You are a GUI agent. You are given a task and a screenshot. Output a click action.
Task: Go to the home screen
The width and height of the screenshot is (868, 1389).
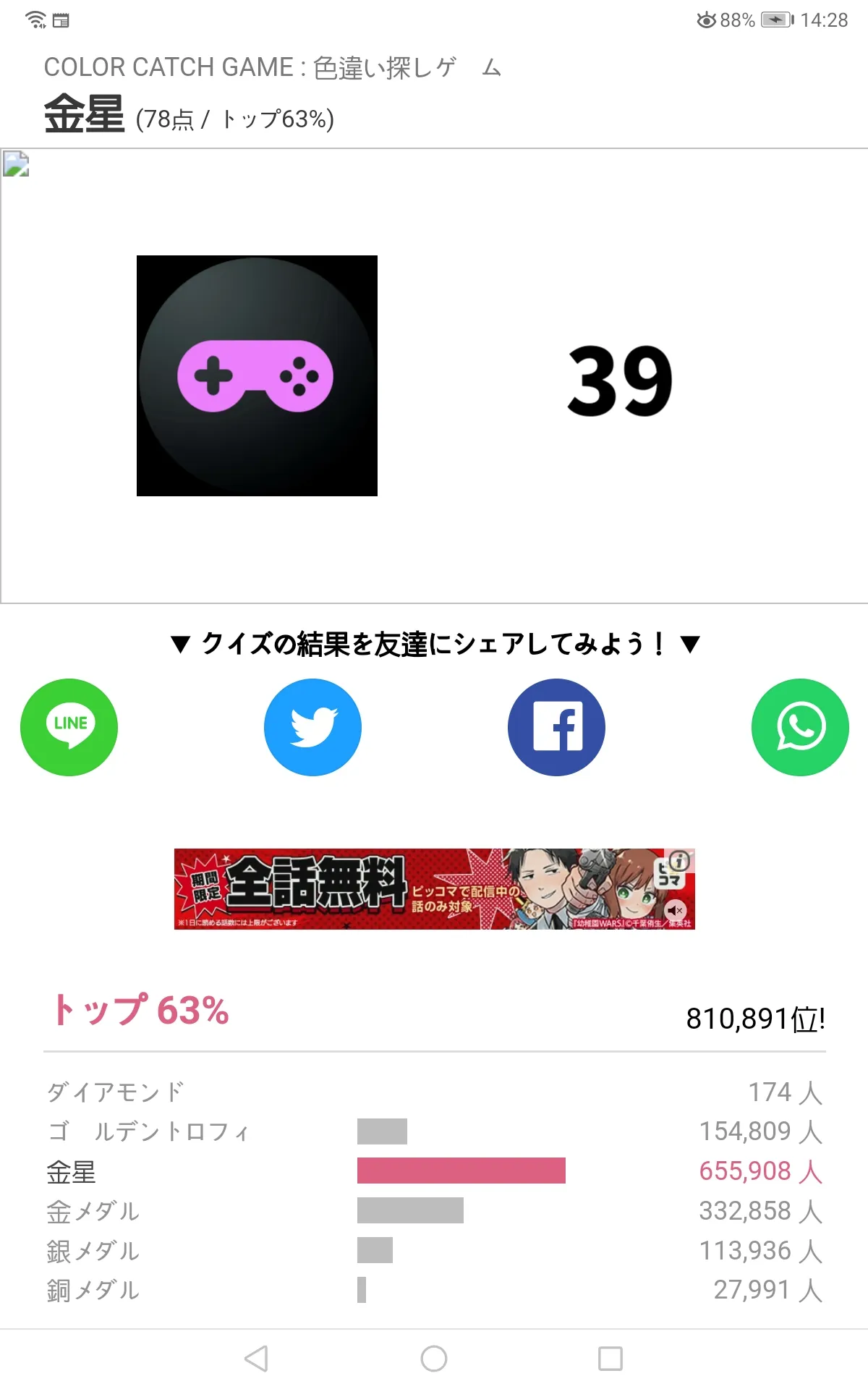[x=434, y=1359]
